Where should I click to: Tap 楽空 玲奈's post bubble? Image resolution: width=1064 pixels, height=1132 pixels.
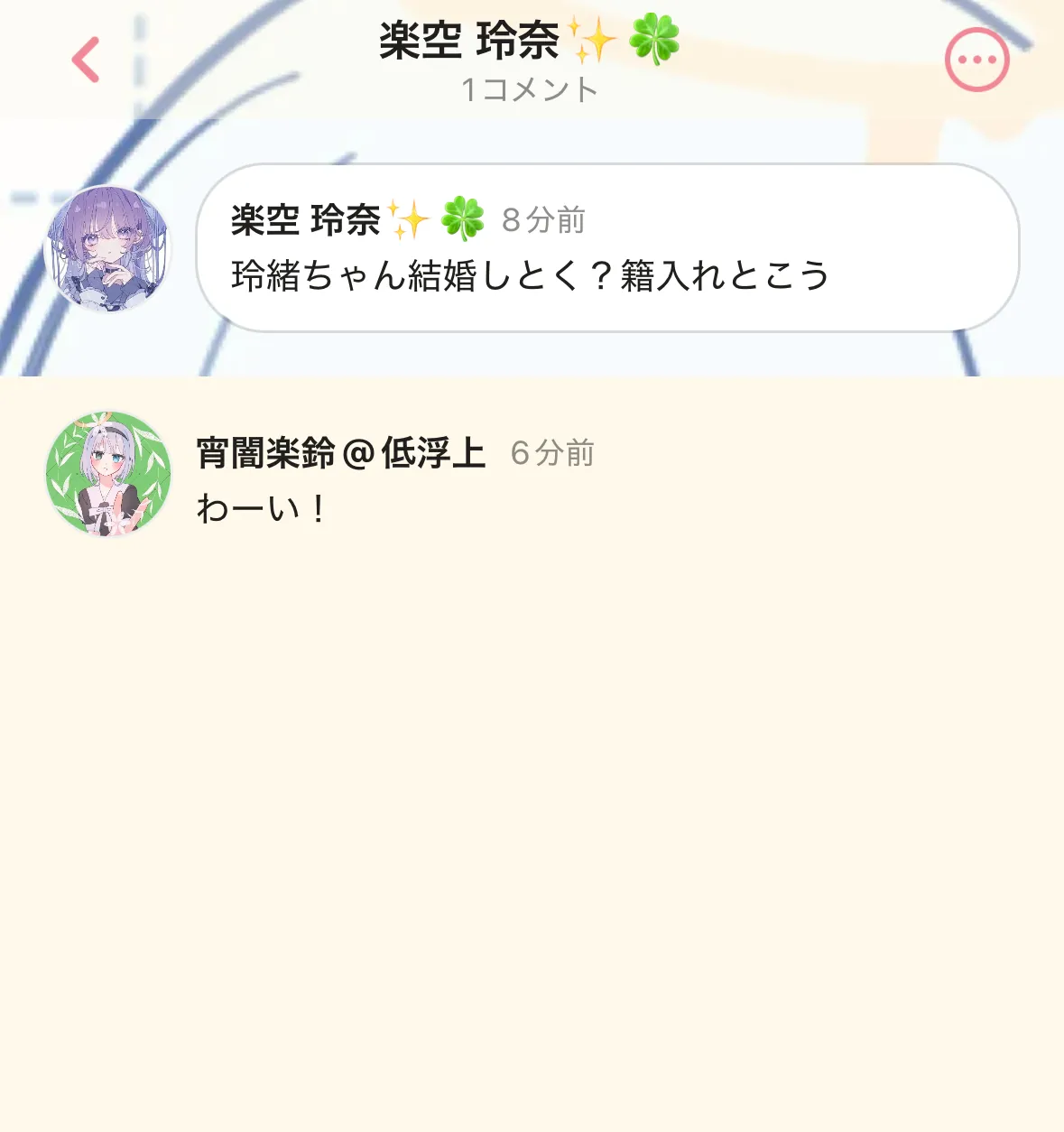pyautogui.click(x=606, y=248)
